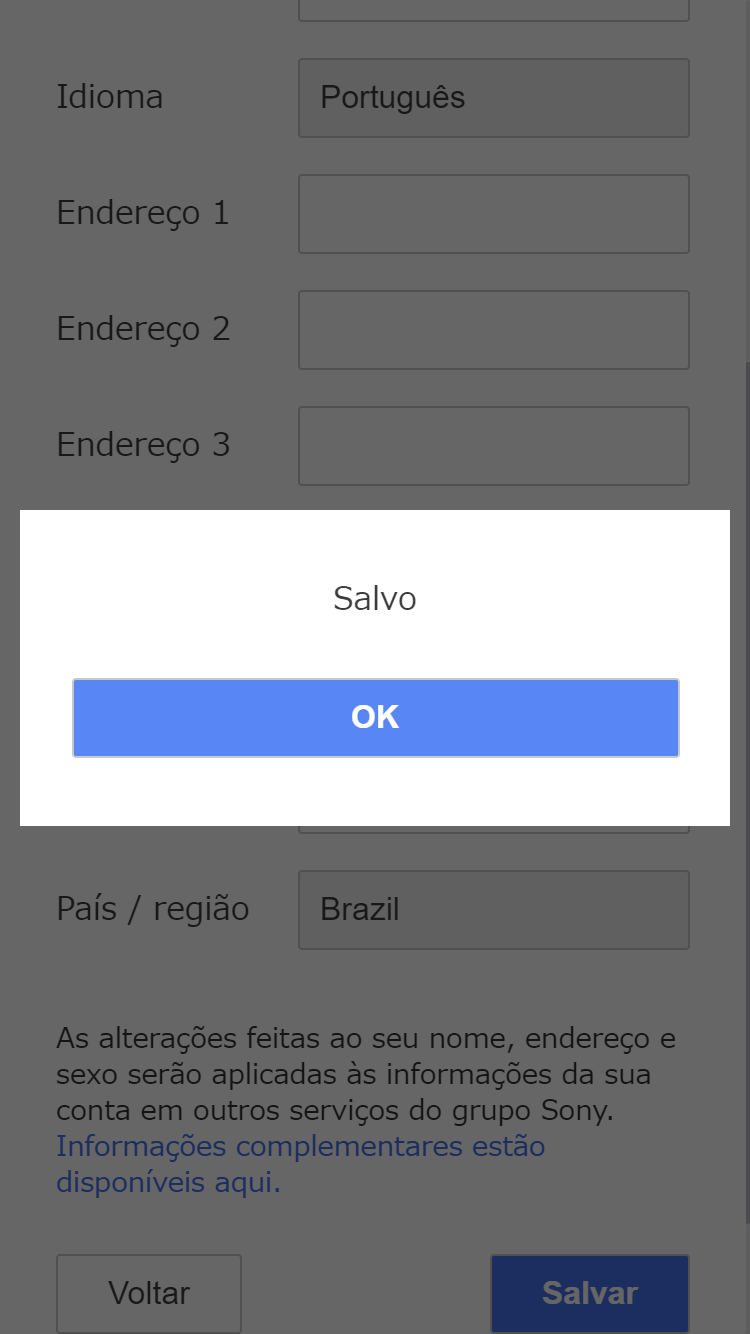Click the Endereço 1 label text

click(x=143, y=212)
